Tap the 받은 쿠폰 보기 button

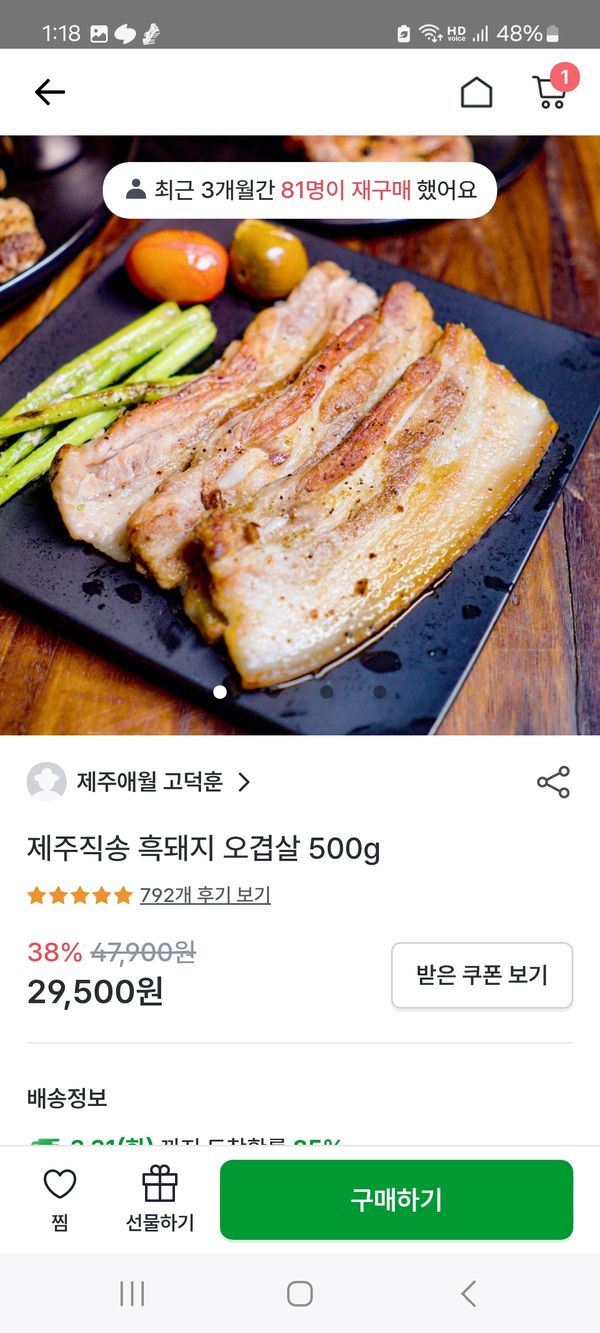[x=481, y=975]
